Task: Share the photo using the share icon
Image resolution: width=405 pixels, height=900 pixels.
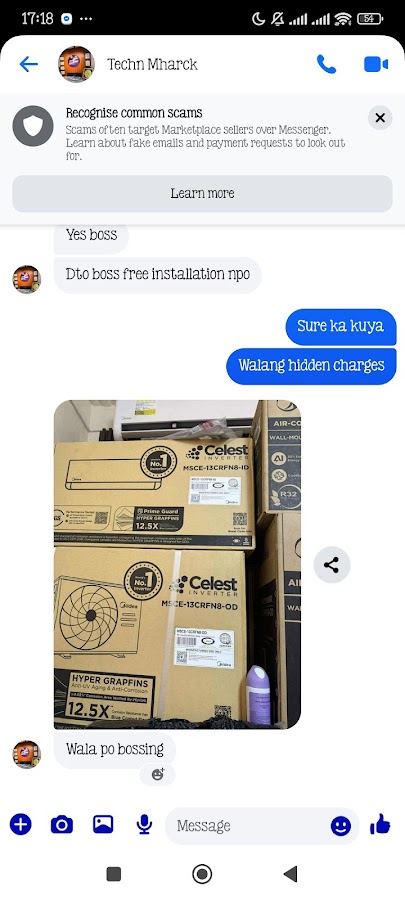Action: [332, 565]
